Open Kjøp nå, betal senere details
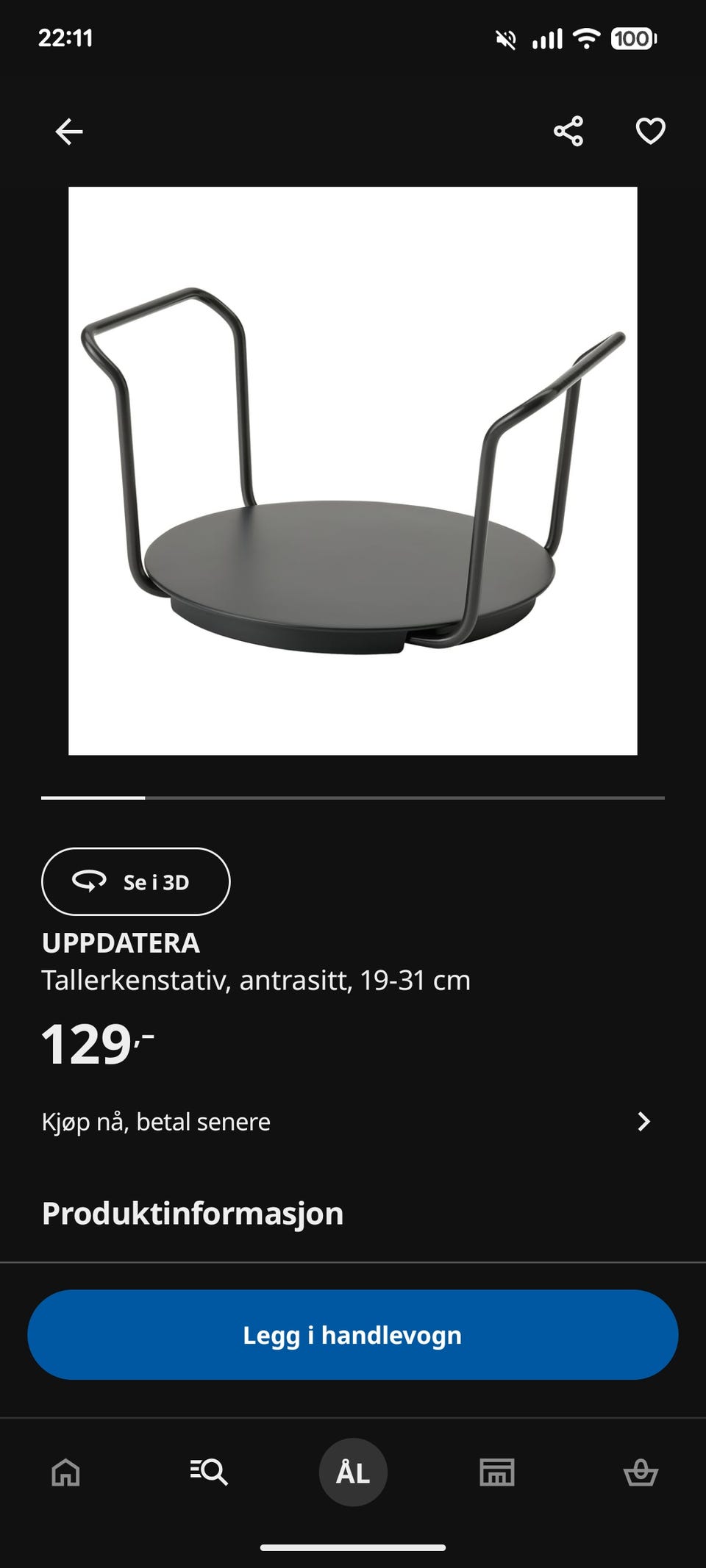This screenshot has height=1568, width=706. pos(346,1122)
